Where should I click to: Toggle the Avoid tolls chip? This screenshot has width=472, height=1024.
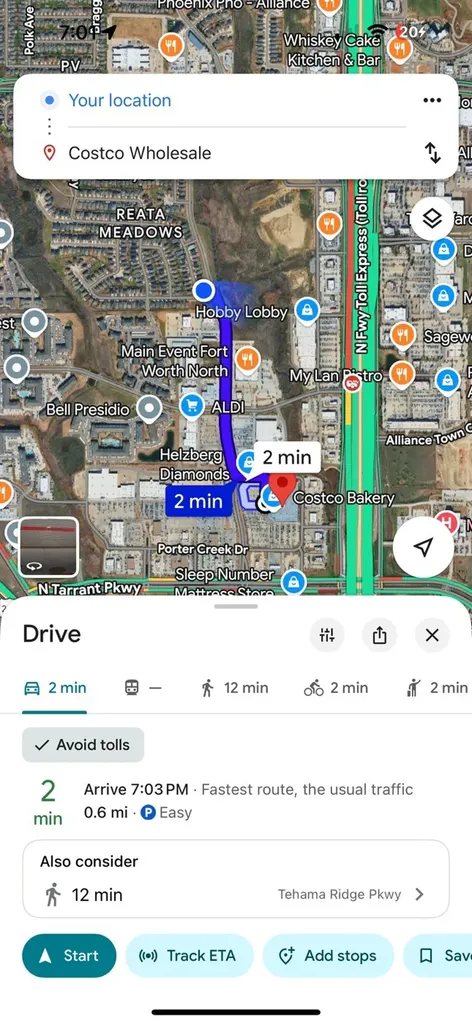[83, 744]
